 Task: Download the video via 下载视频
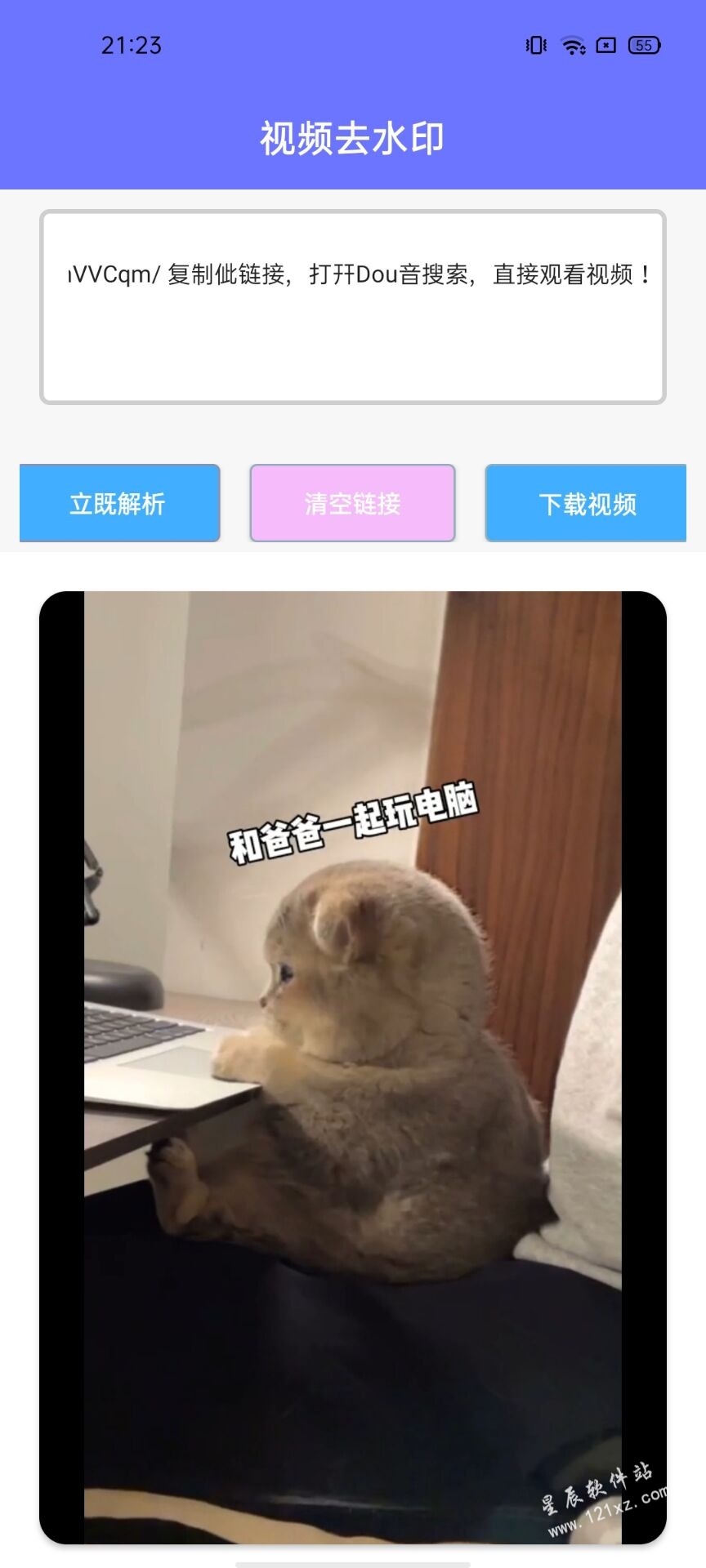tap(586, 503)
